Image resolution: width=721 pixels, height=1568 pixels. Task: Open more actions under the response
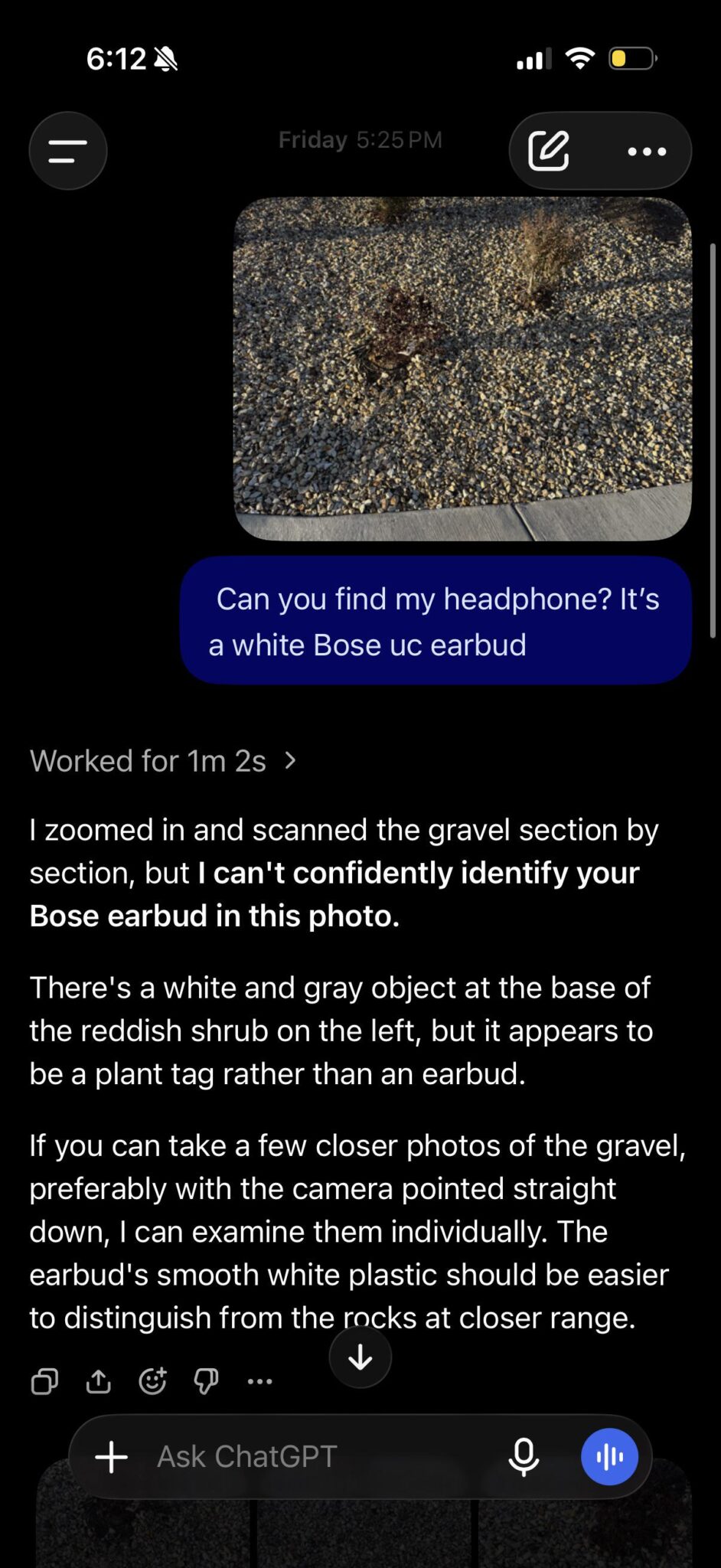[259, 1381]
